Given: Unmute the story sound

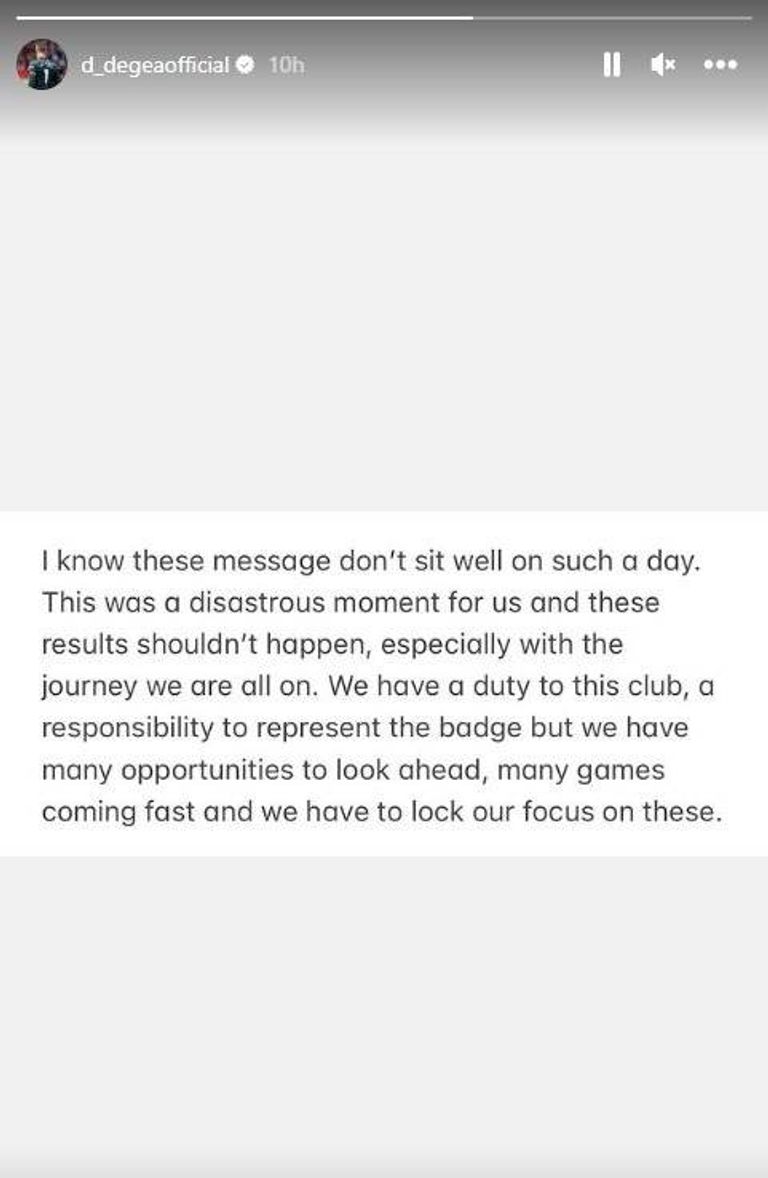Looking at the screenshot, I should click(663, 65).
